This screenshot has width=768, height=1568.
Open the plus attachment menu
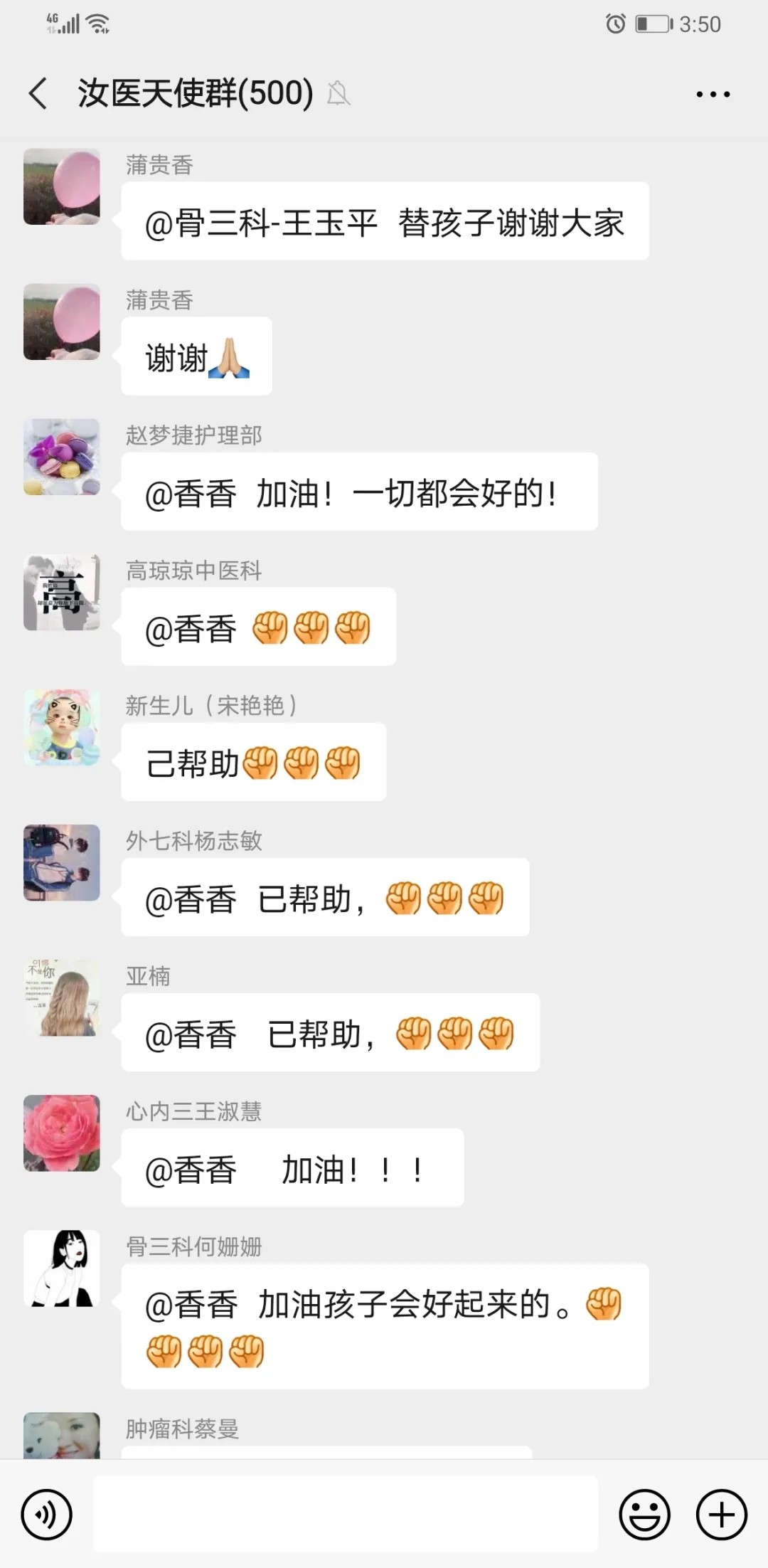click(721, 1514)
